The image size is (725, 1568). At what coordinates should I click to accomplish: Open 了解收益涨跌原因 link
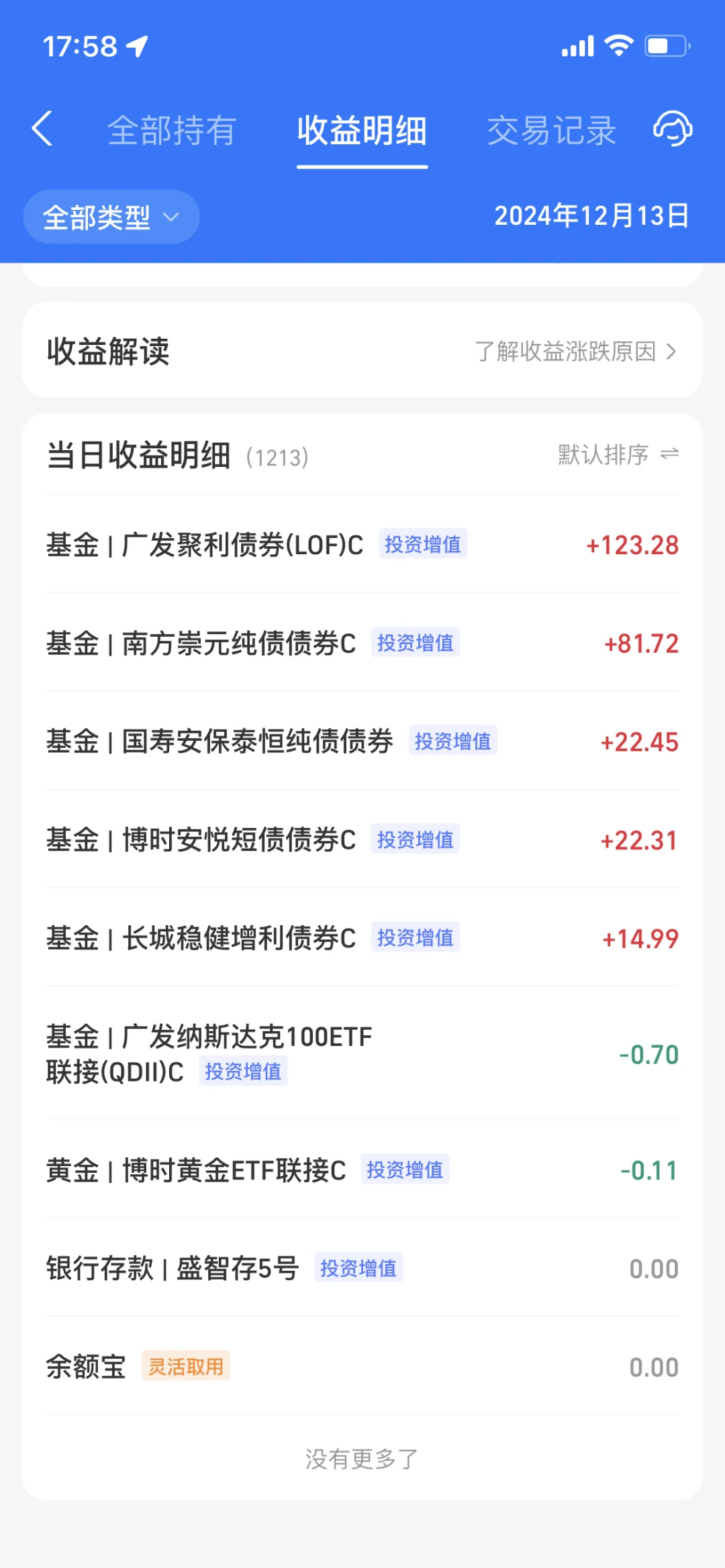[x=575, y=351]
